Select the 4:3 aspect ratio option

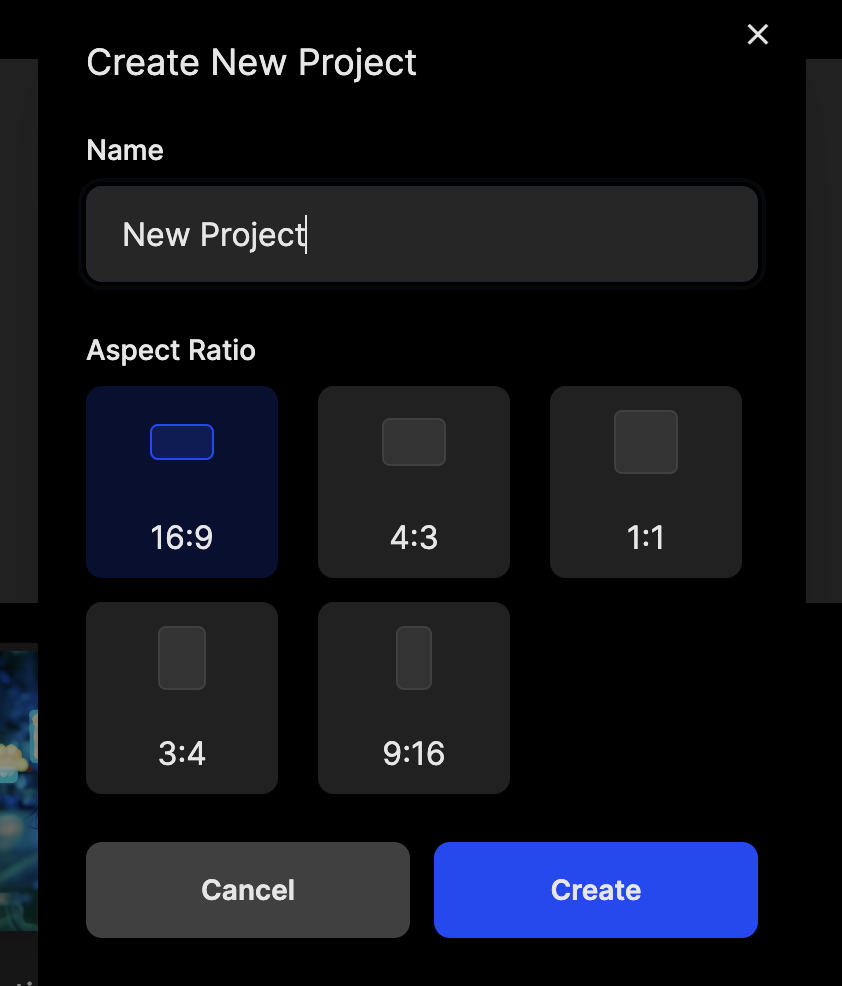pos(413,482)
